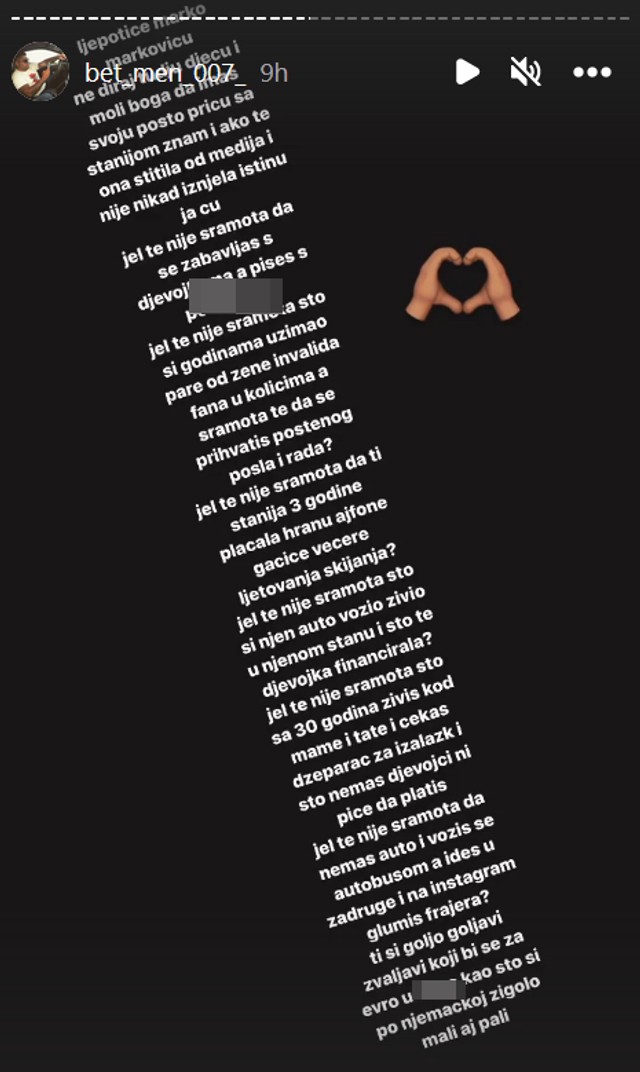
Task: Unmute the story audio
Action: click(525, 71)
